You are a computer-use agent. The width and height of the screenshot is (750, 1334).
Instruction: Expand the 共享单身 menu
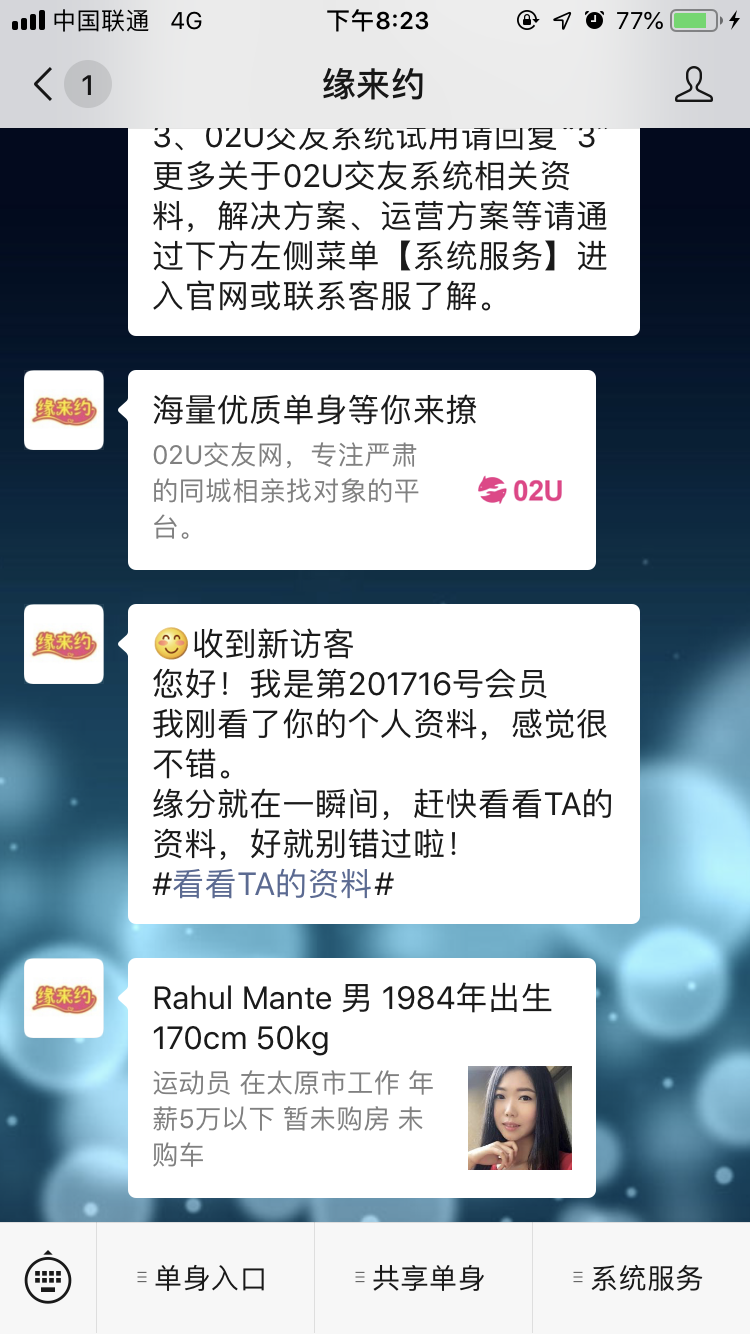pos(423,1278)
